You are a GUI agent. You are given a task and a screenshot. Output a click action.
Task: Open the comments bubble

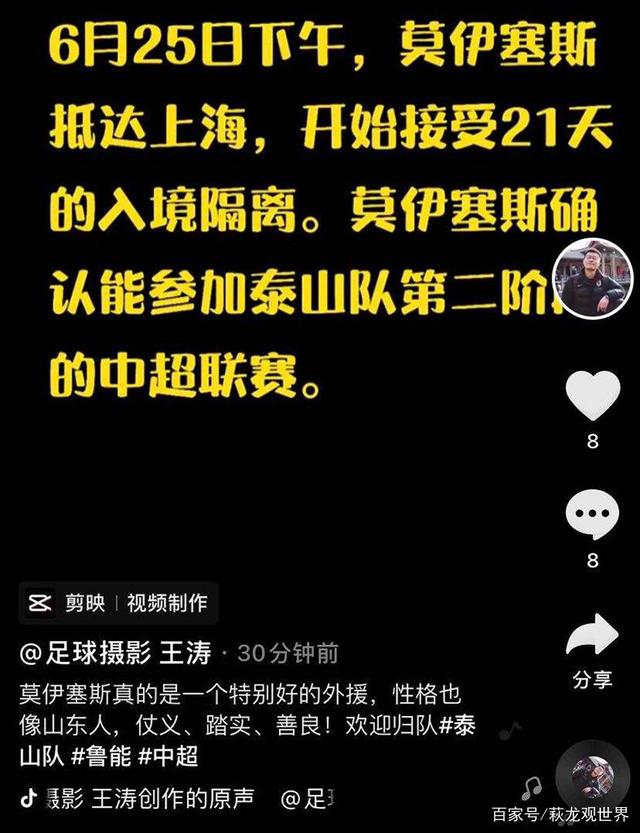(x=593, y=516)
